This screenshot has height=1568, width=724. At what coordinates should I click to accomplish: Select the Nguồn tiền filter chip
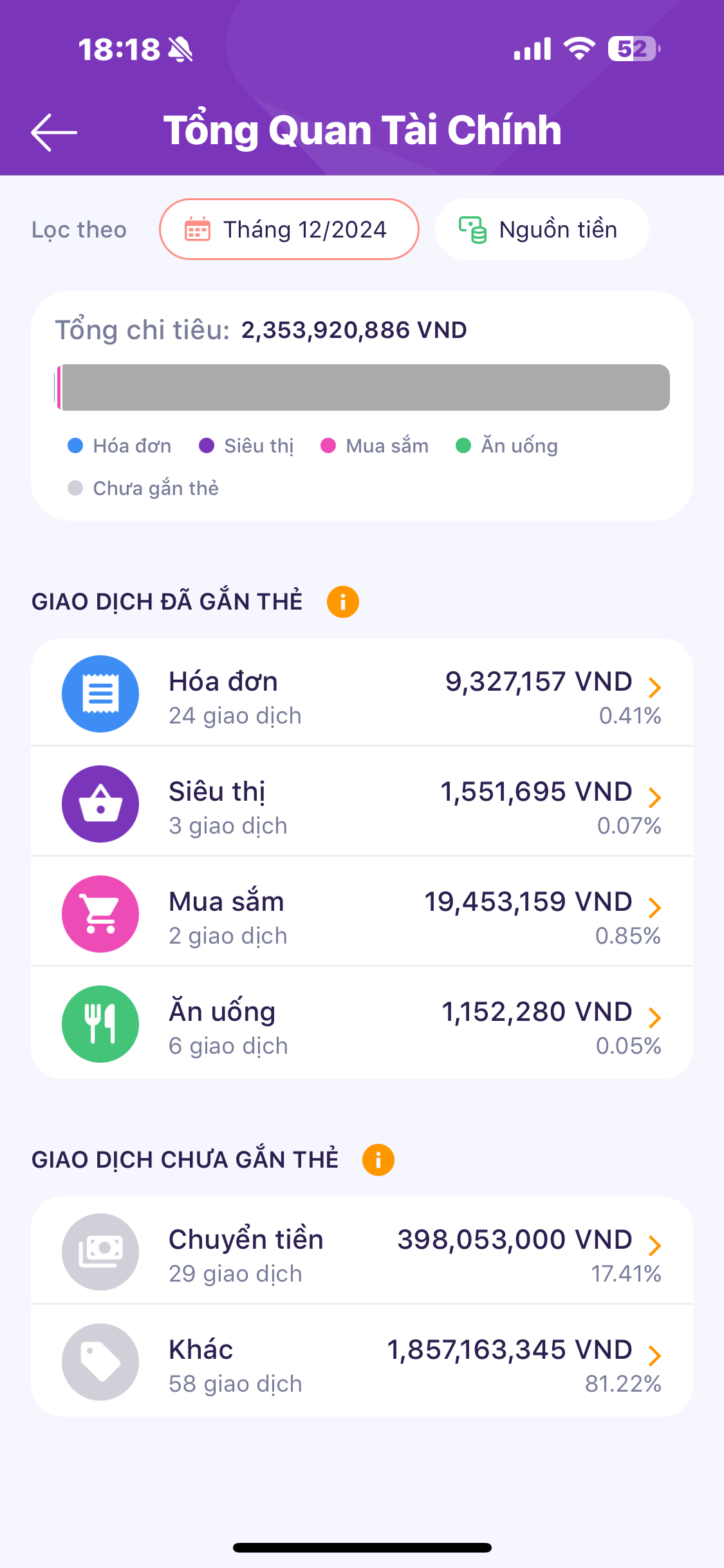(x=541, y=229)
